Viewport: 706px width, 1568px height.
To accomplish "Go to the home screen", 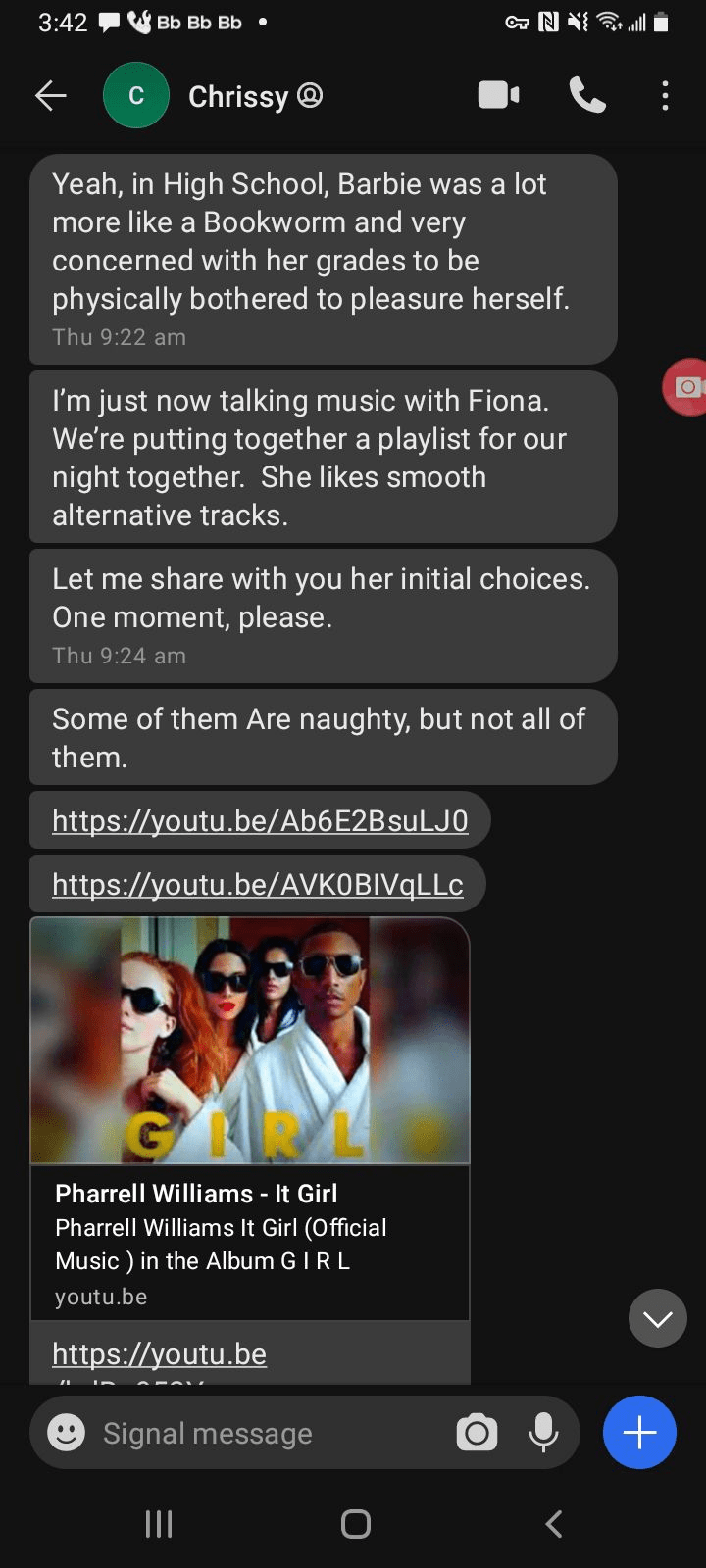I will 355,1523.
